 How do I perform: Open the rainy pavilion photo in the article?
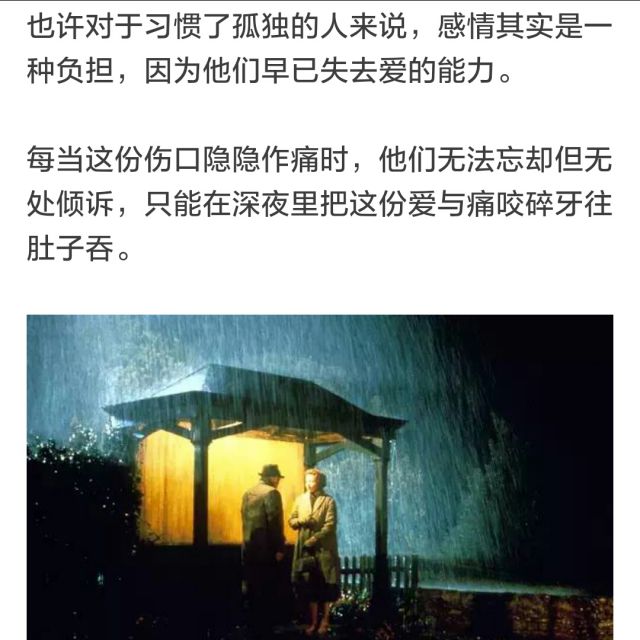[x=320, y=477]
